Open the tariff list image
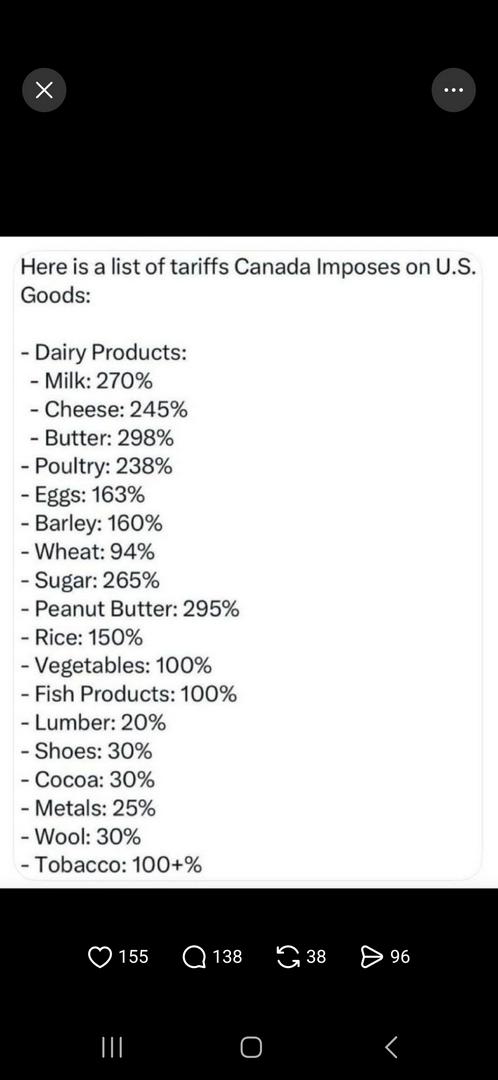498x1080 pixels. pyautogui.click(x=249, y=562)
